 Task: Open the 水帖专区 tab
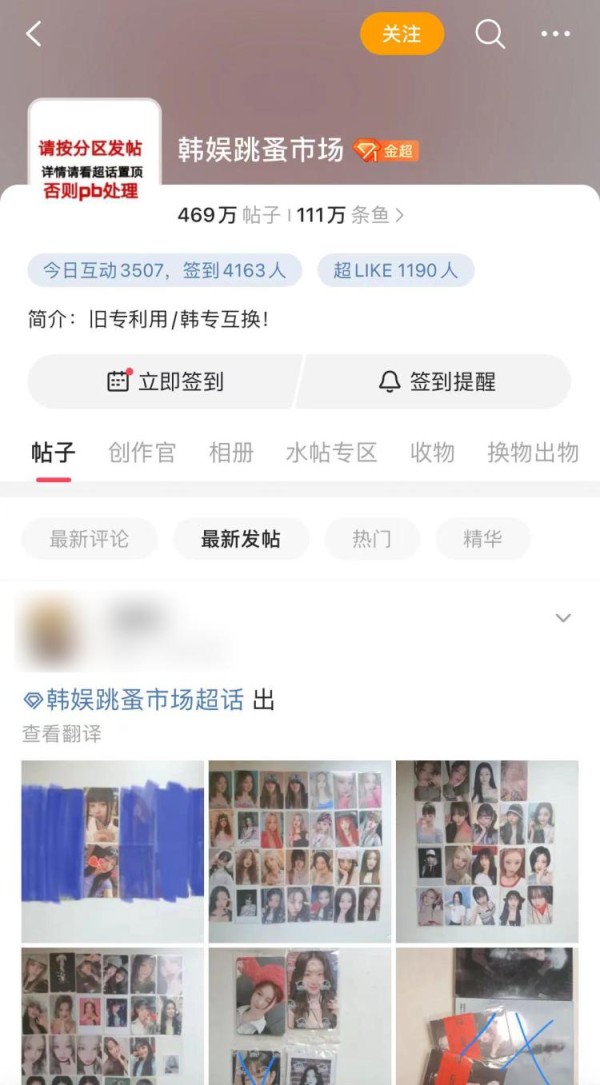pyautogui.click(x=331, y=452)
